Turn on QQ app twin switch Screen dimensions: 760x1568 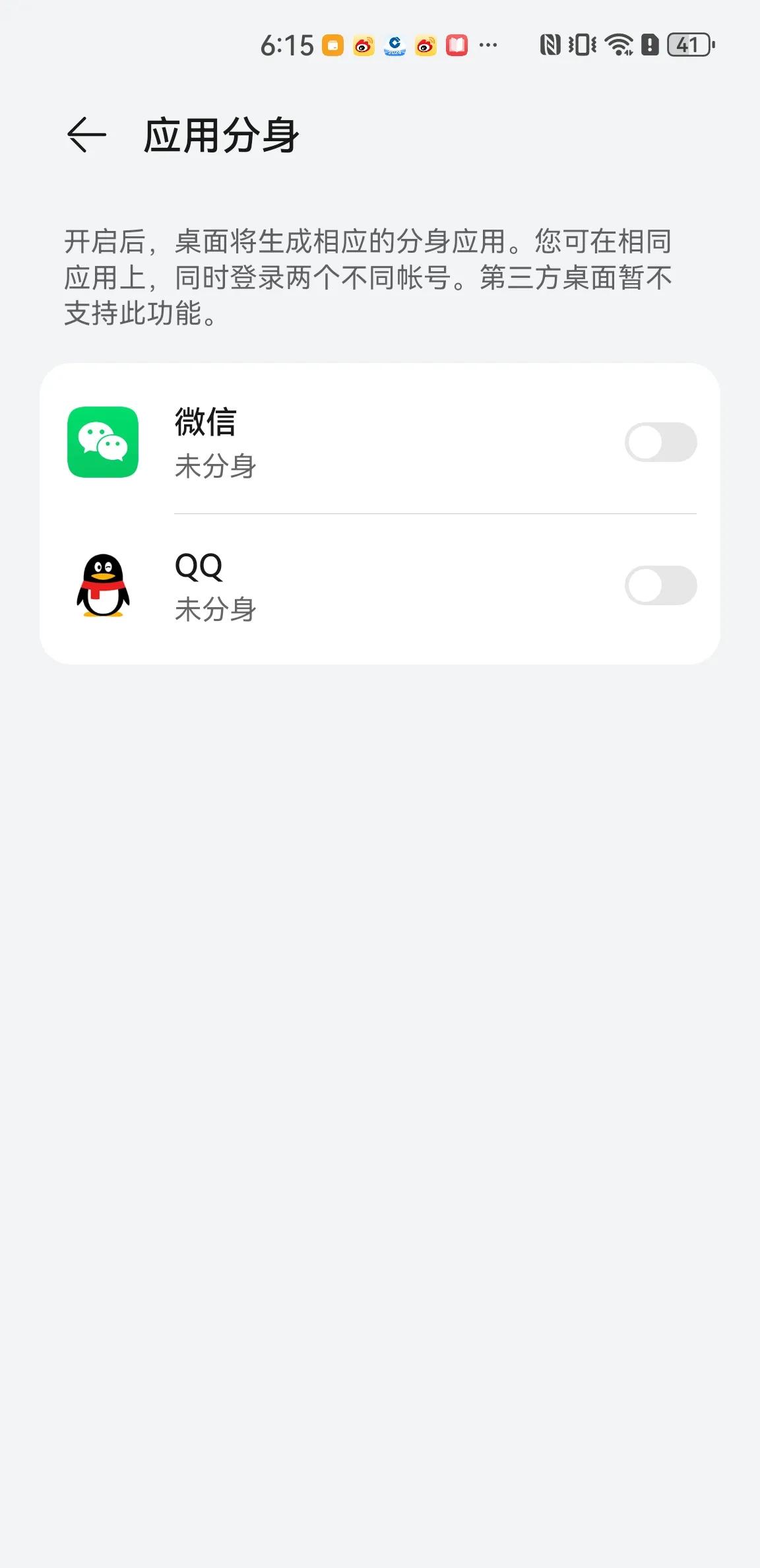click(x=660, y=585)
